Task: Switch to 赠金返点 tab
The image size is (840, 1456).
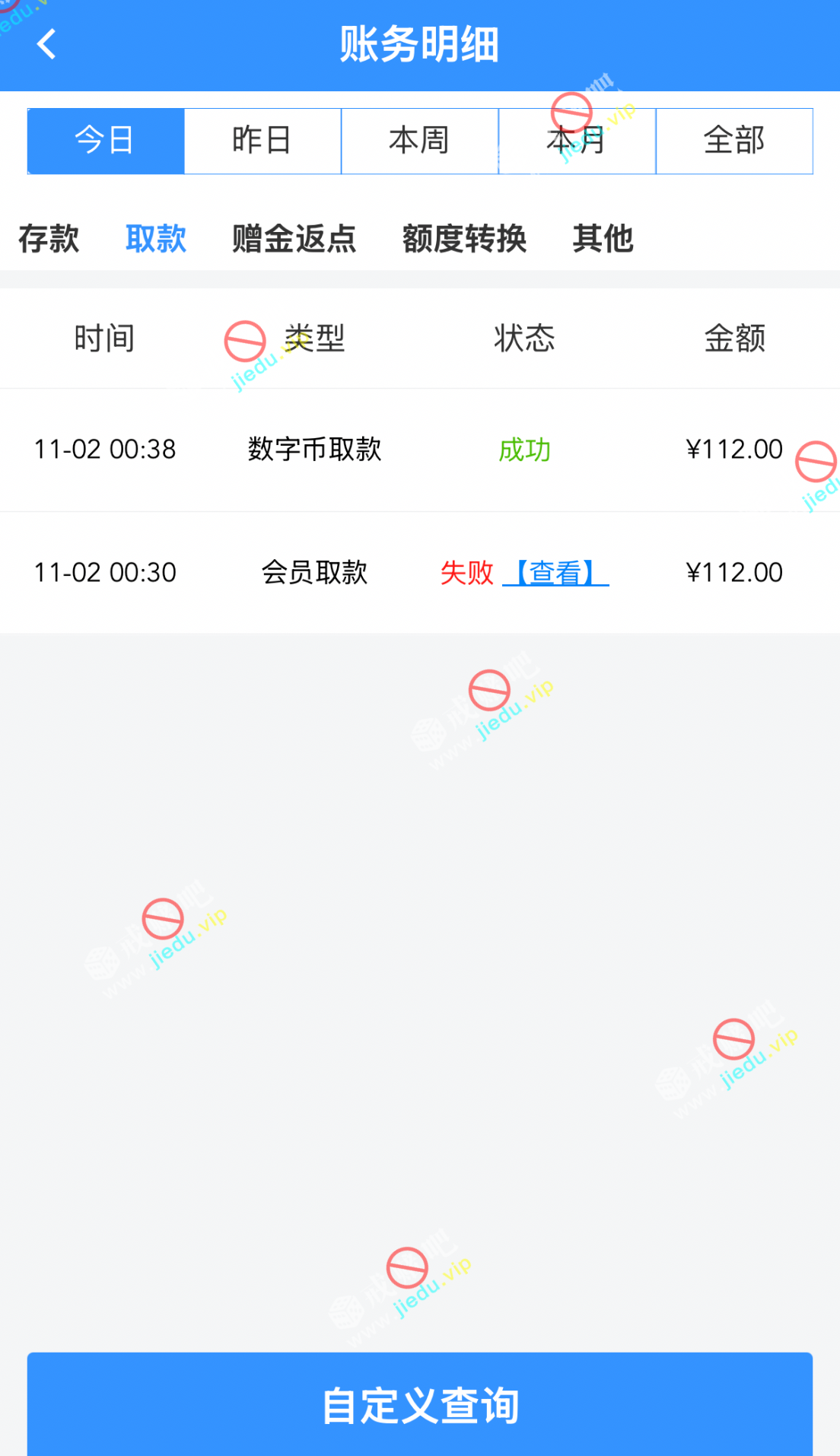Action: pyautogui.click(x=294, y=239)
